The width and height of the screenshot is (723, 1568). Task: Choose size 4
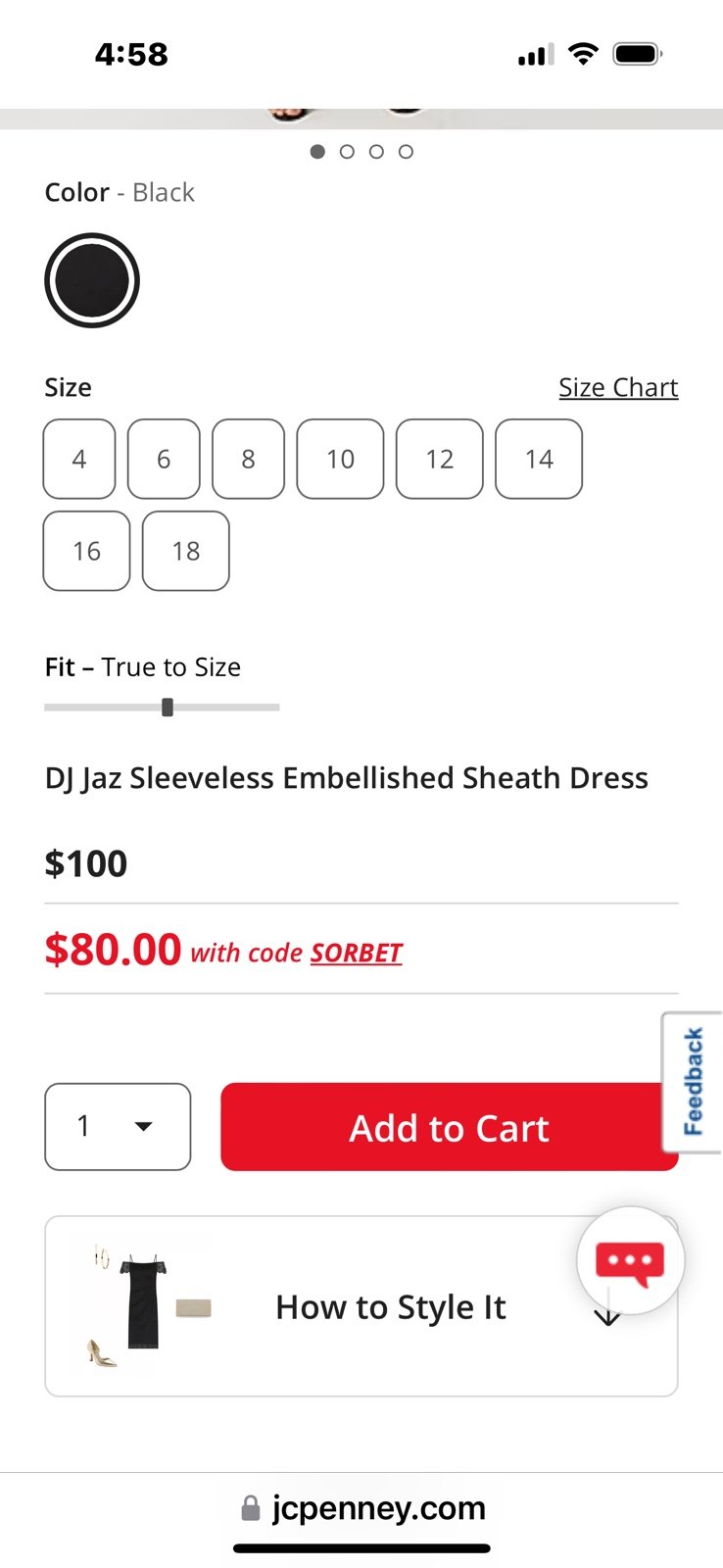click(79, 459)
